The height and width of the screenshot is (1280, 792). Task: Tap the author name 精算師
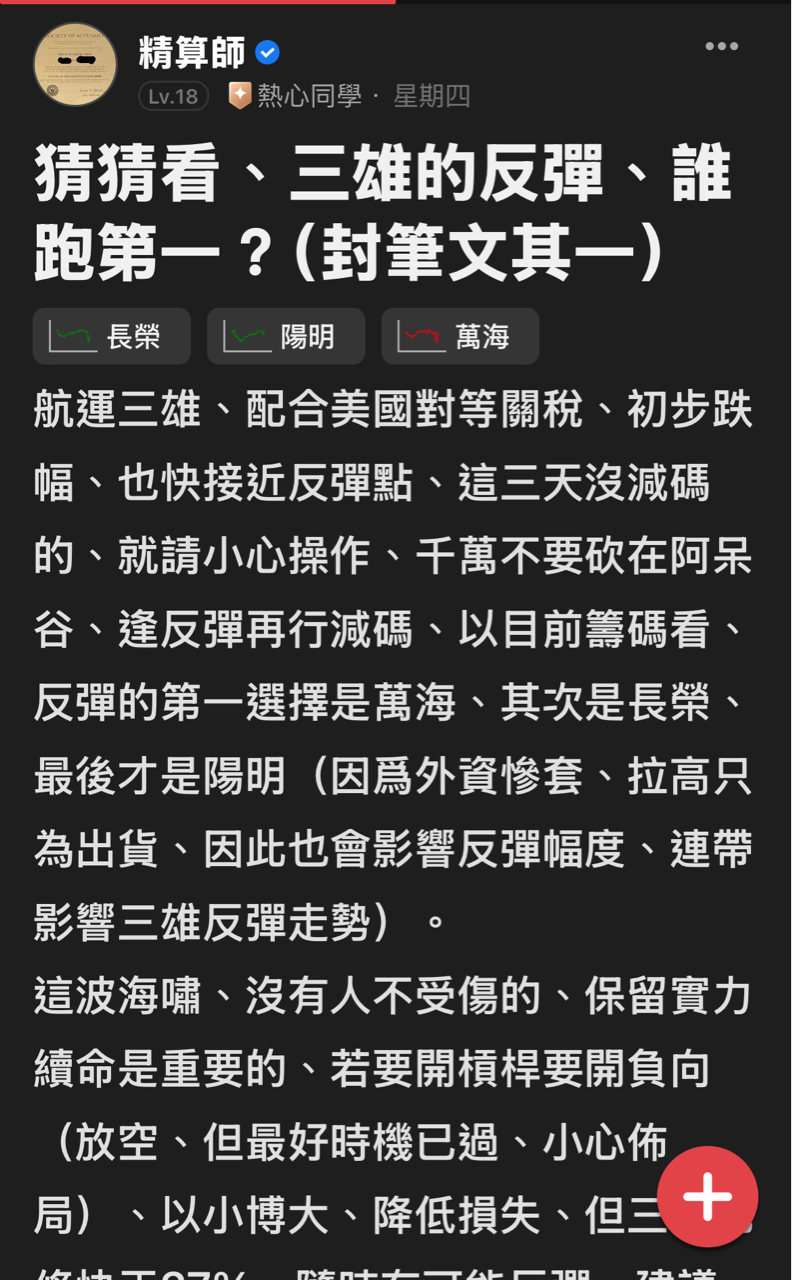(192, 52)
